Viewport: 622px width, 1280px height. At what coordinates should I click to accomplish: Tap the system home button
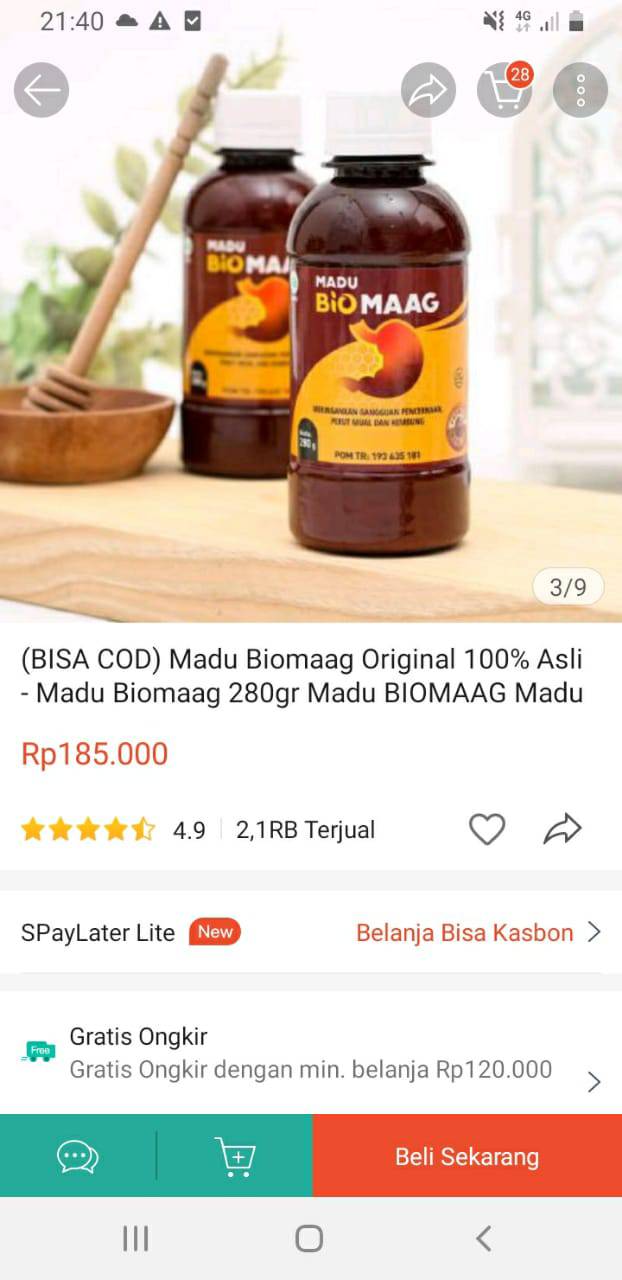[309, 1239]
